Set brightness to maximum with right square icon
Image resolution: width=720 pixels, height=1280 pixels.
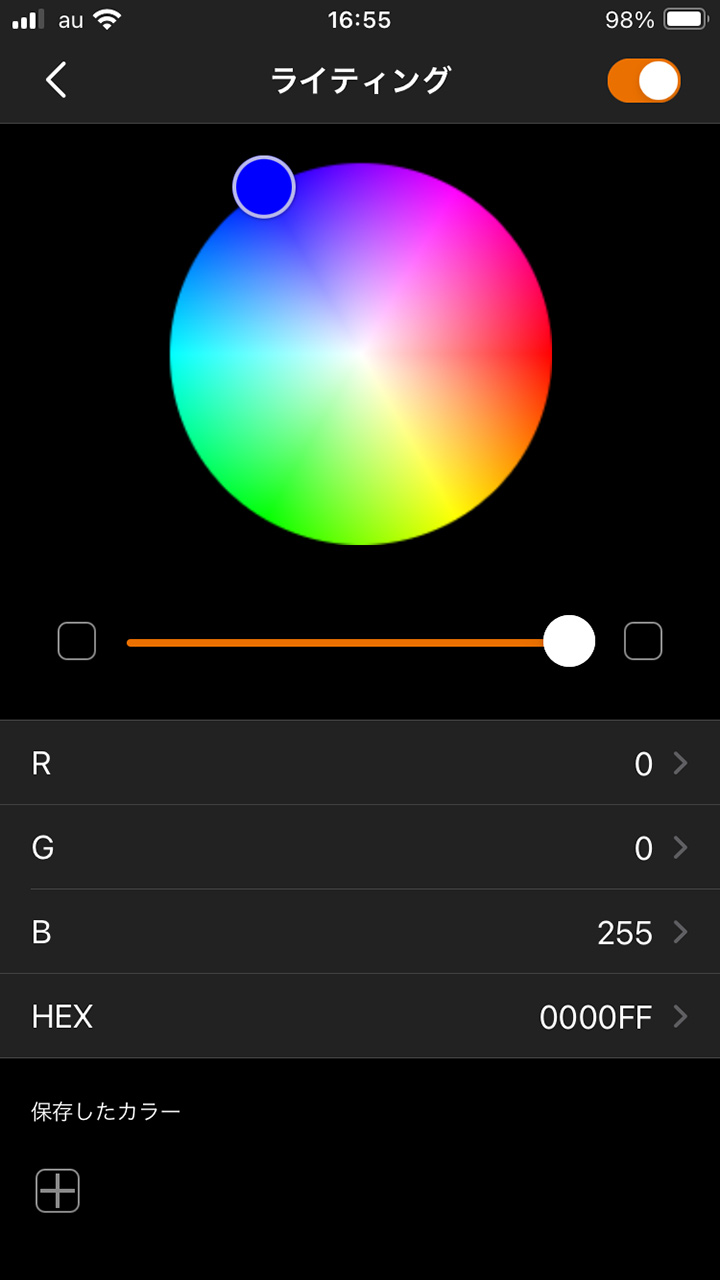pos(643,641)
